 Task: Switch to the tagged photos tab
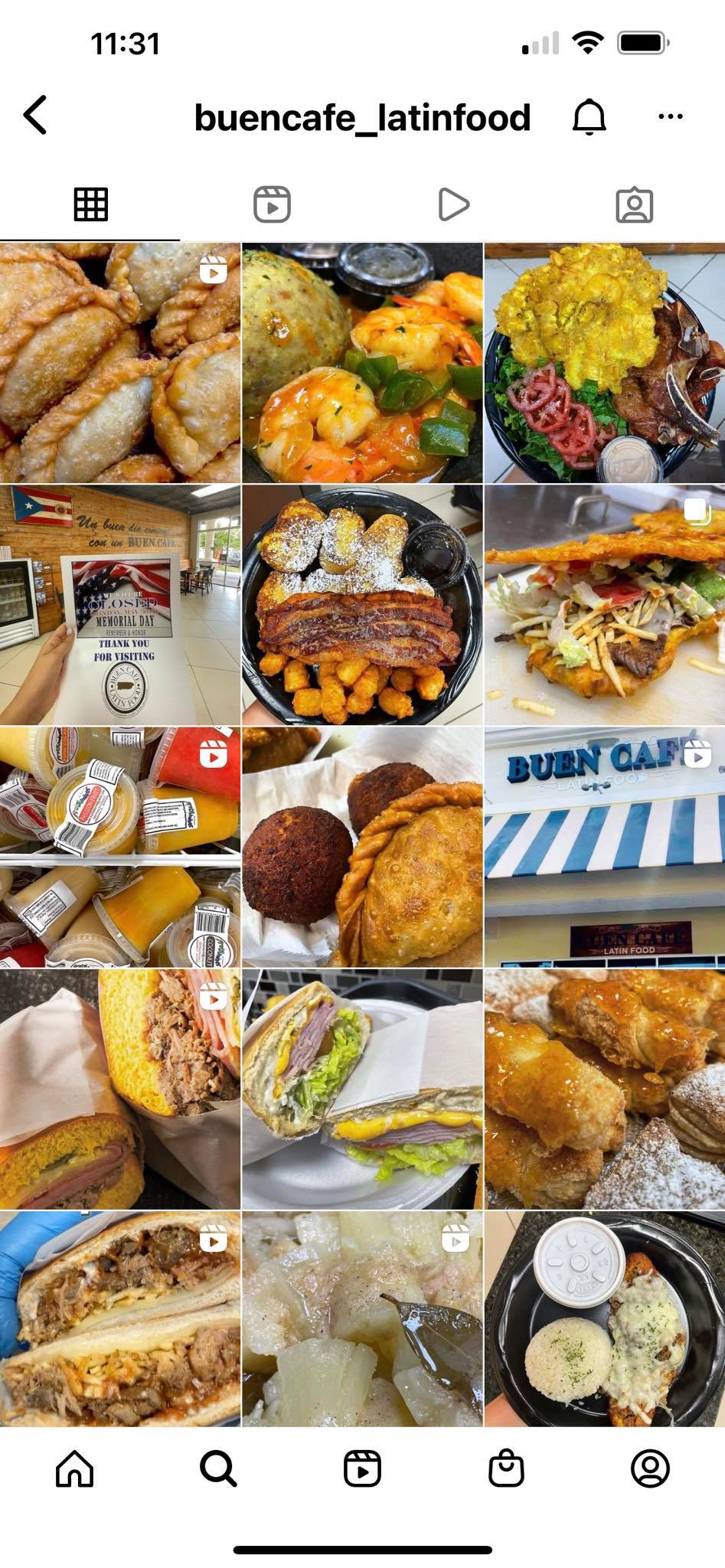click(x=634, y=204)
